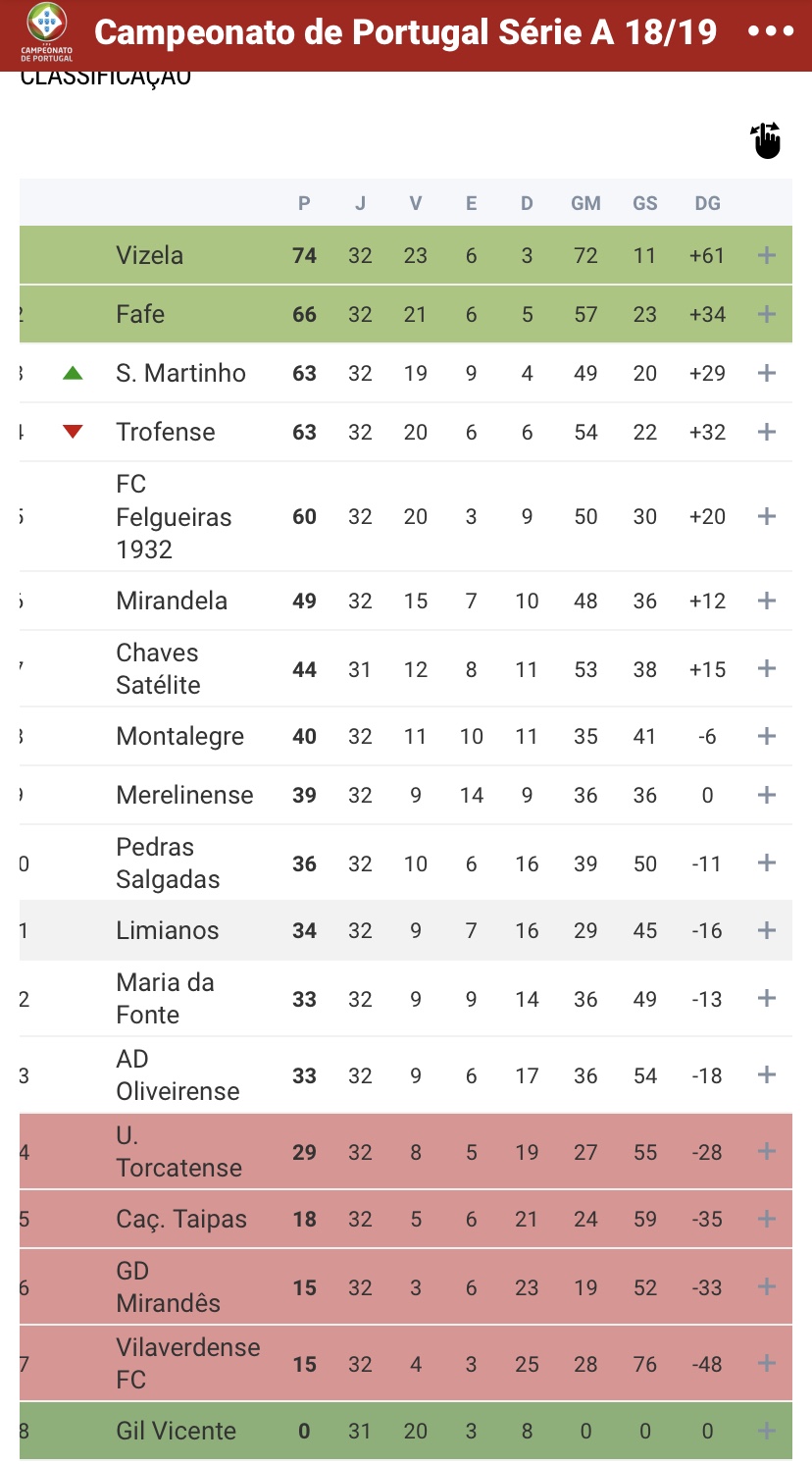Tap the plus next to Mirandela

[x=767, y=601]
